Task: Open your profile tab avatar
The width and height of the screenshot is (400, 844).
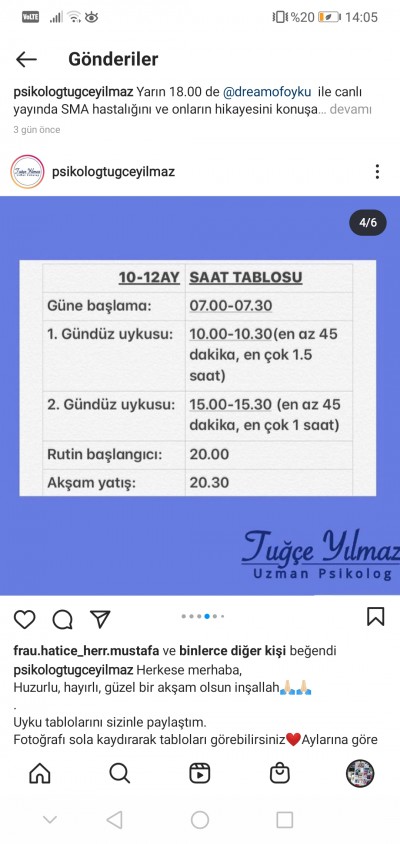Action: [360, 773]
